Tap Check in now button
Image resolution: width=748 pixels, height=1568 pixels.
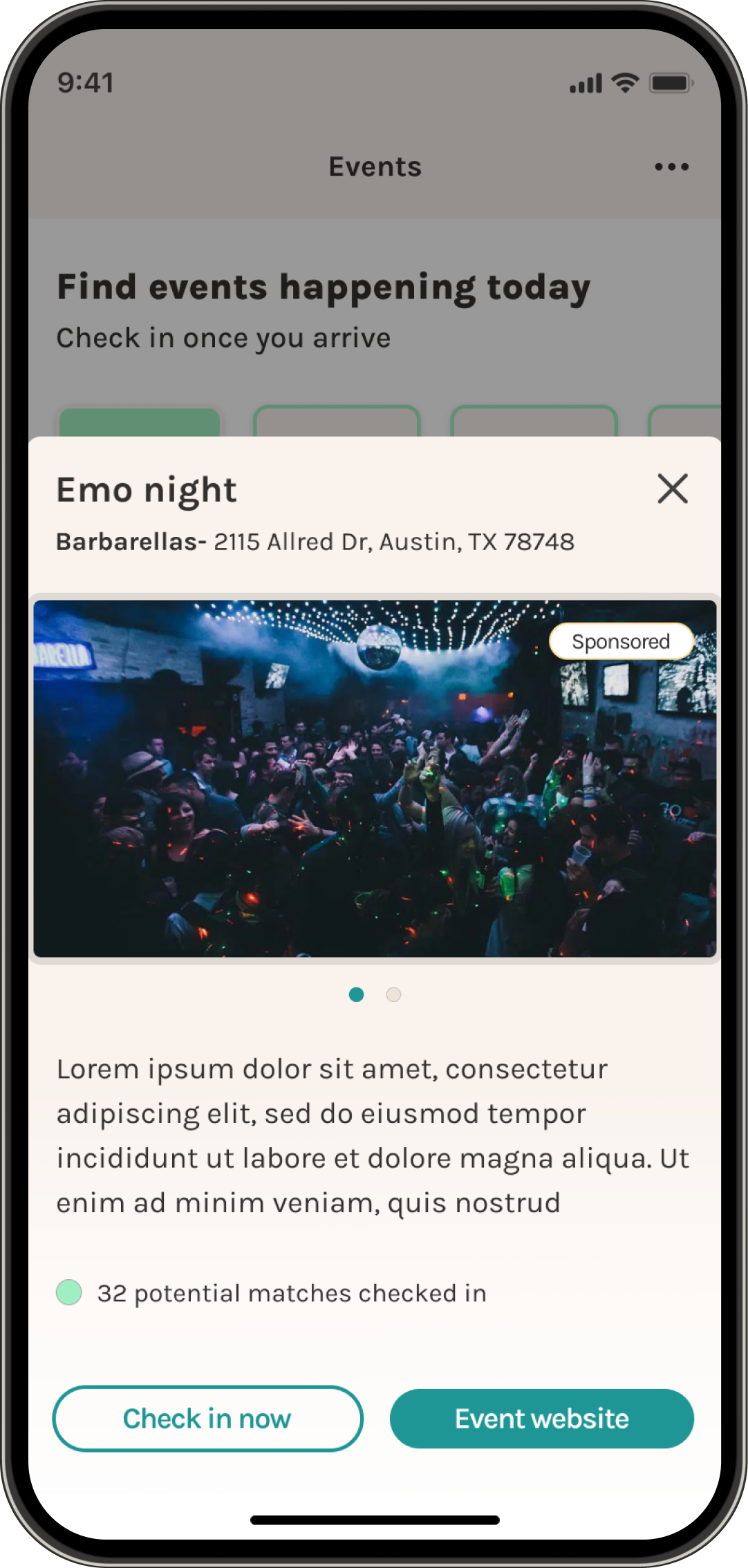coord(207,1418)
